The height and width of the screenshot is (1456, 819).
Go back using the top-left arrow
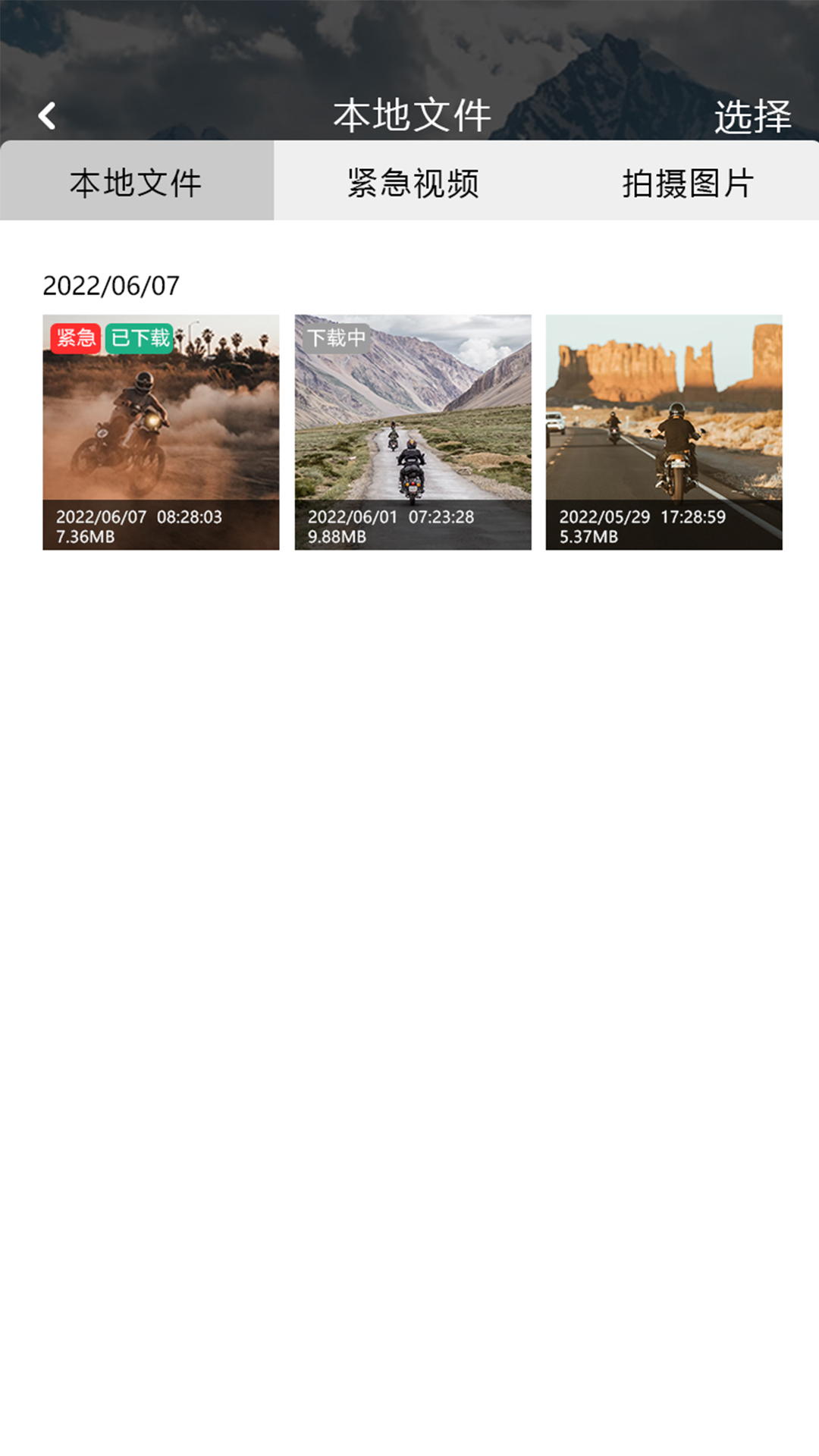47,116
